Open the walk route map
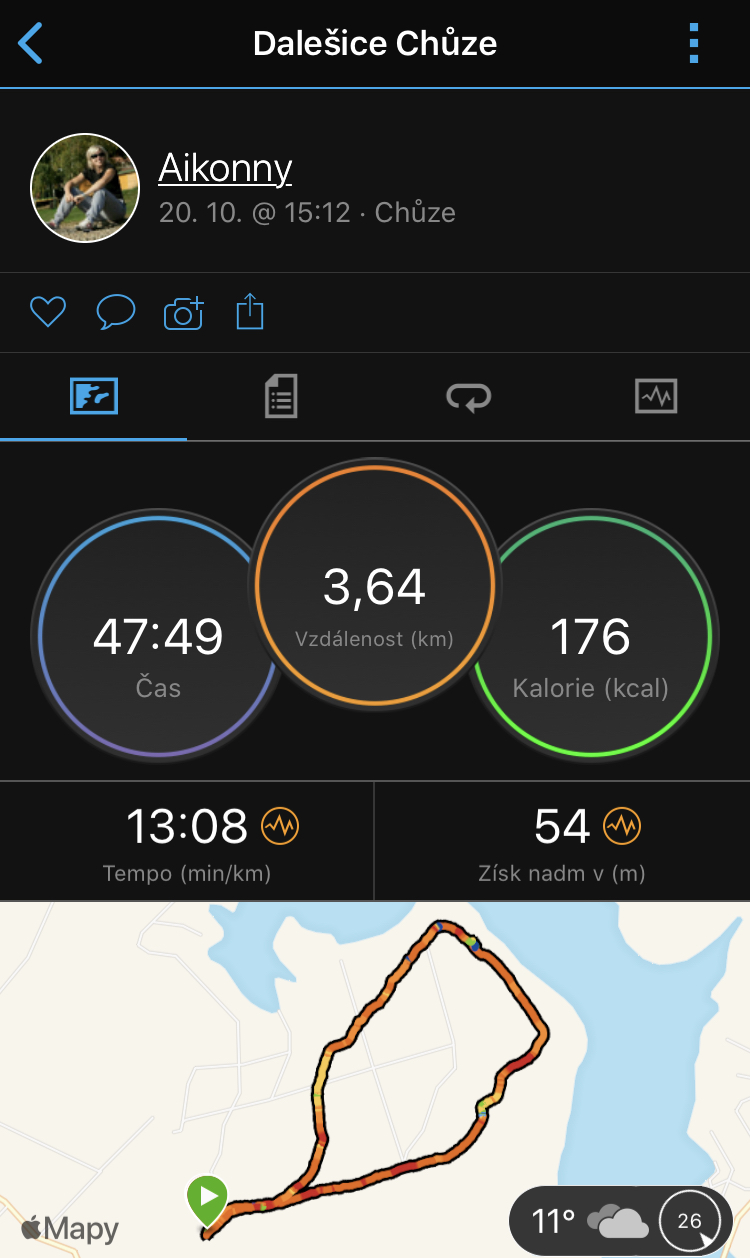 point(375,1080)
